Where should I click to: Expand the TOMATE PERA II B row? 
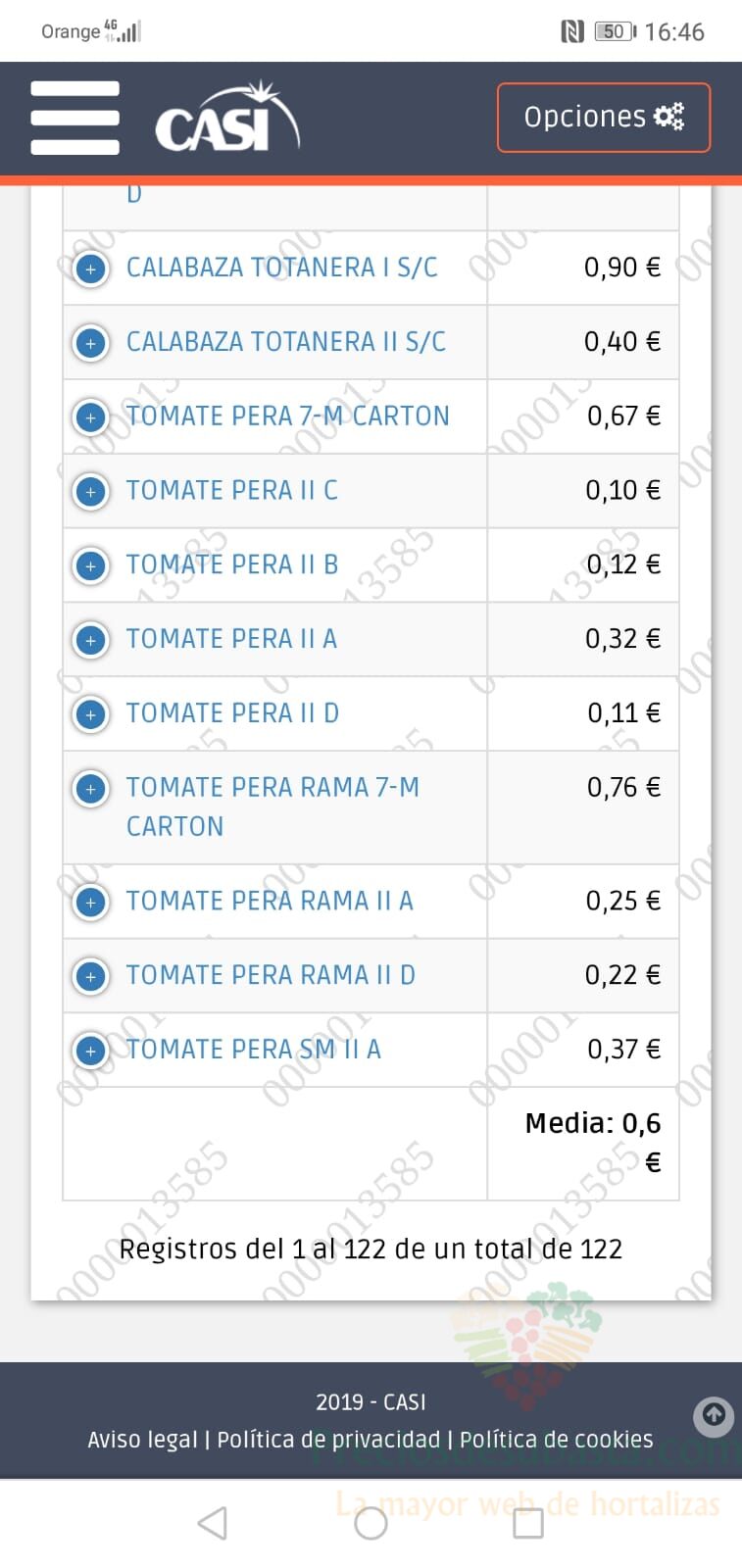(91, 565)
